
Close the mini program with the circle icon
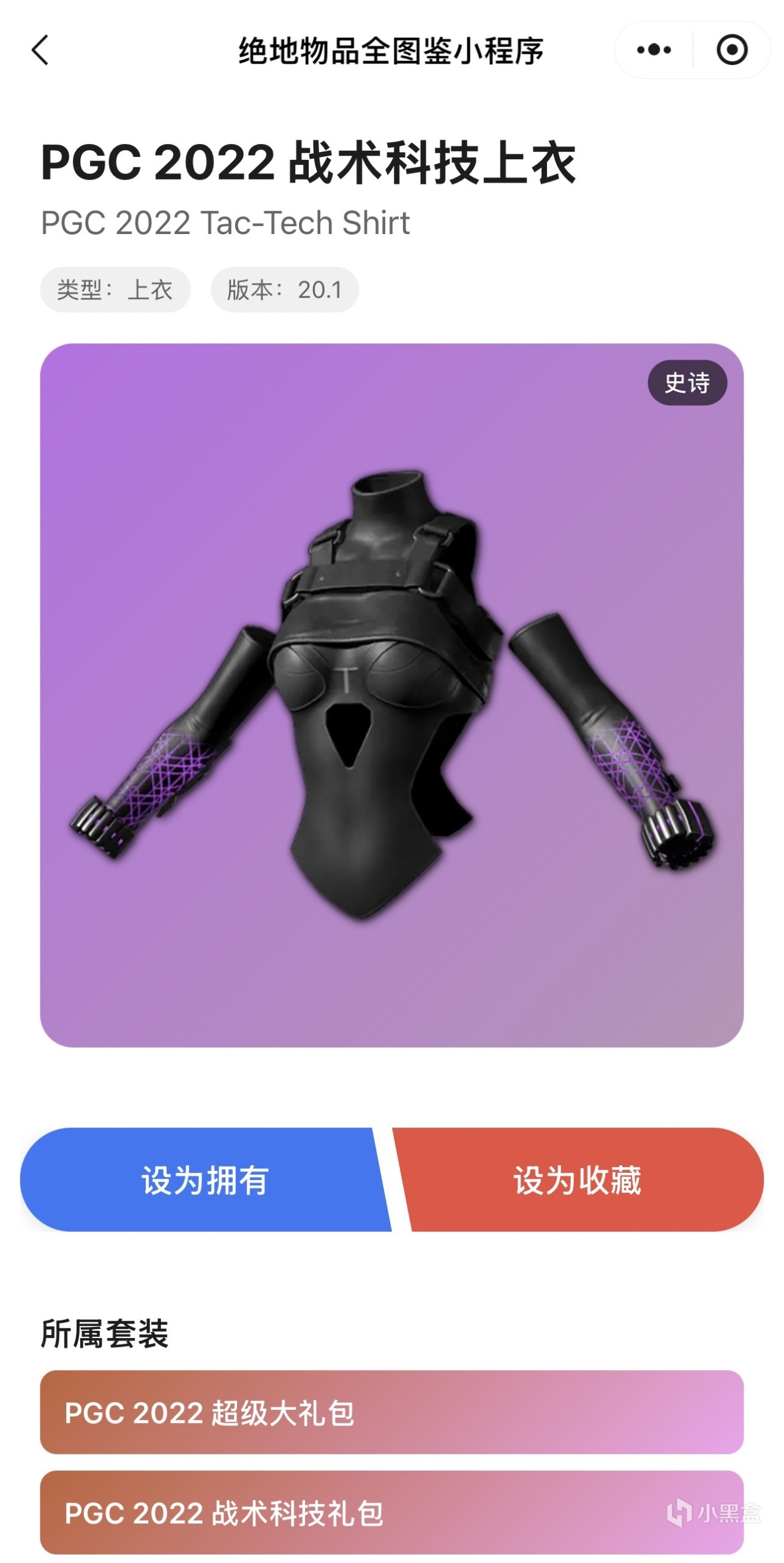pos(731,50)
